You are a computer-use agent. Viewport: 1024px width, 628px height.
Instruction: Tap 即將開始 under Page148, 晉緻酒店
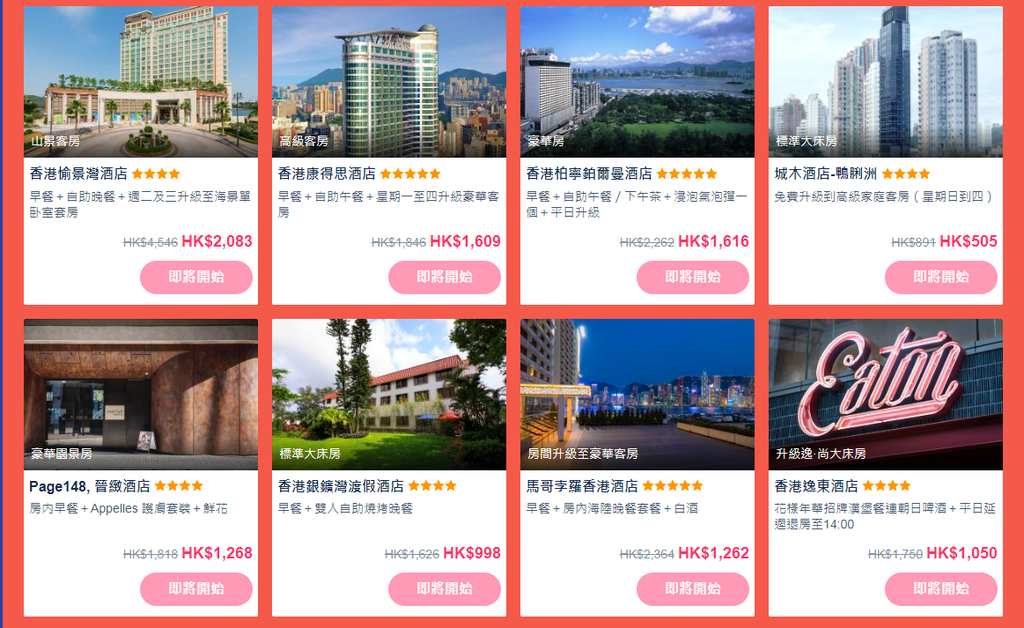196,589
